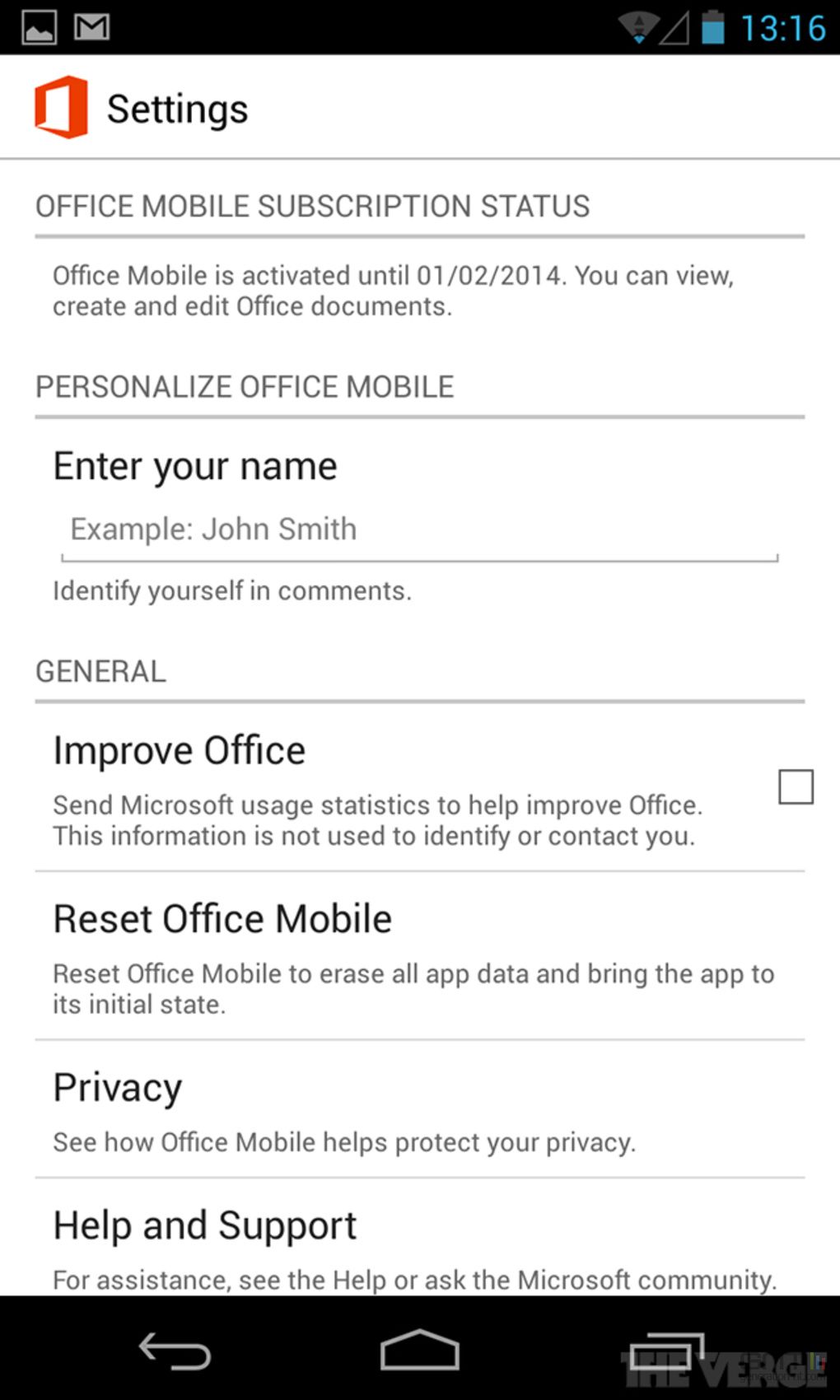Open the Gmail notification icon
Viewport: 840px width, 1400px height.
(91, 26)
